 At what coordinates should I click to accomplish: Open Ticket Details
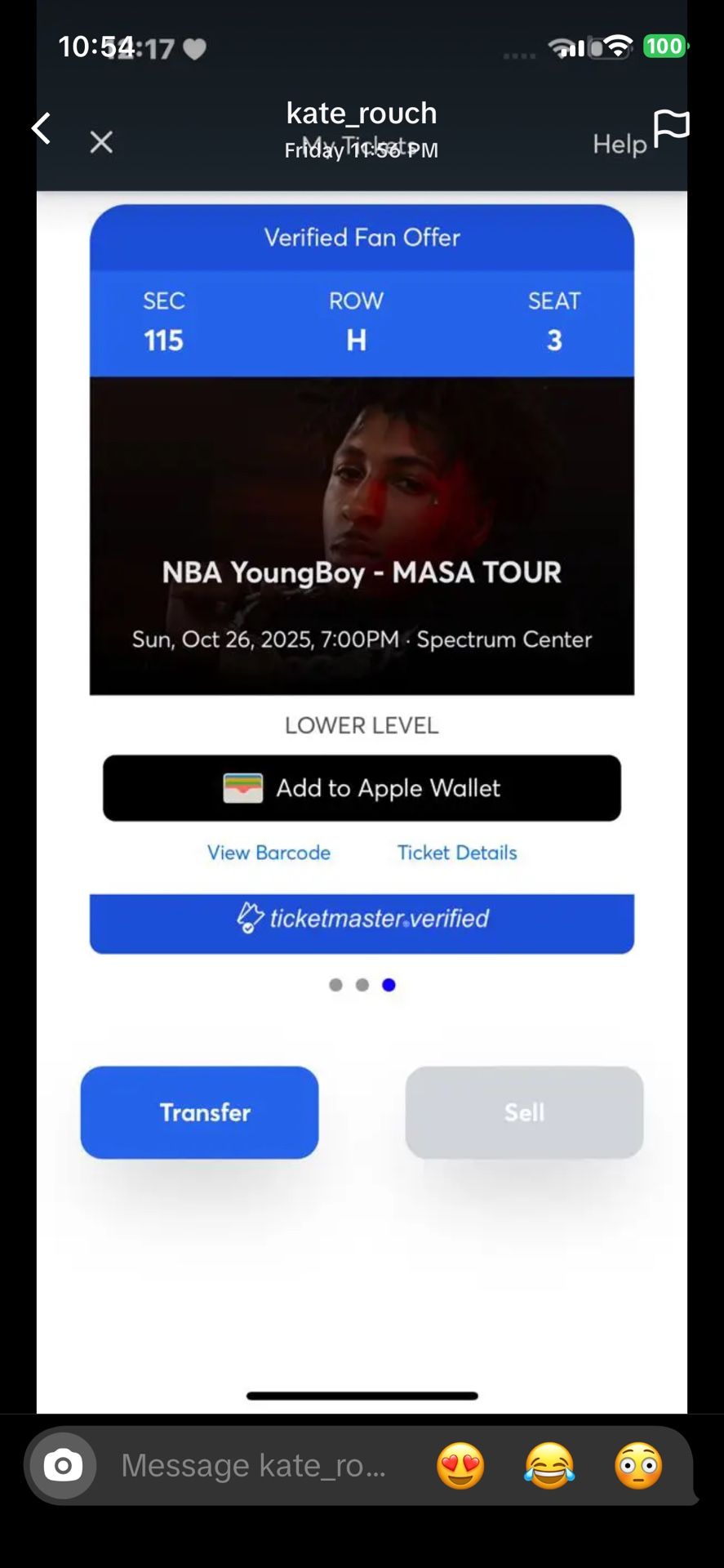point(456,853)
